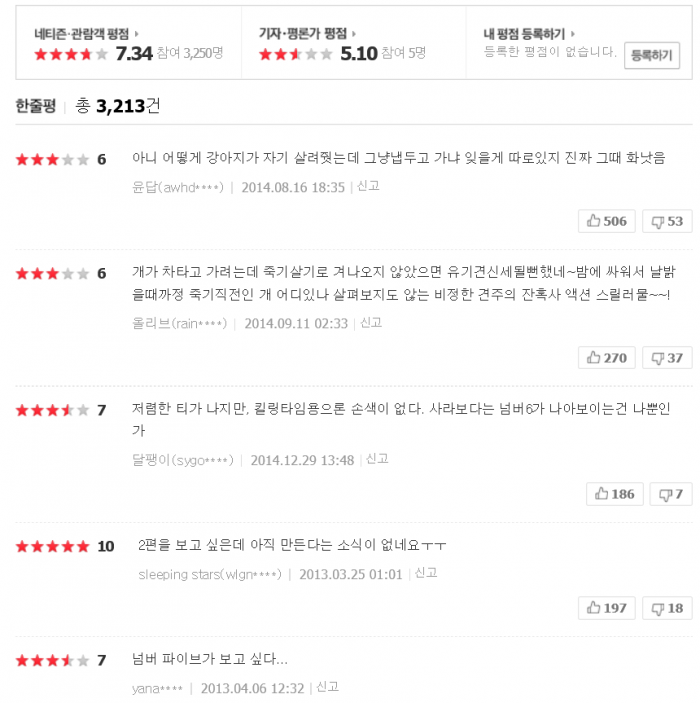Report 달팽이's review via 신고
The width and height of the screenshot is (700, 703).
377,459
